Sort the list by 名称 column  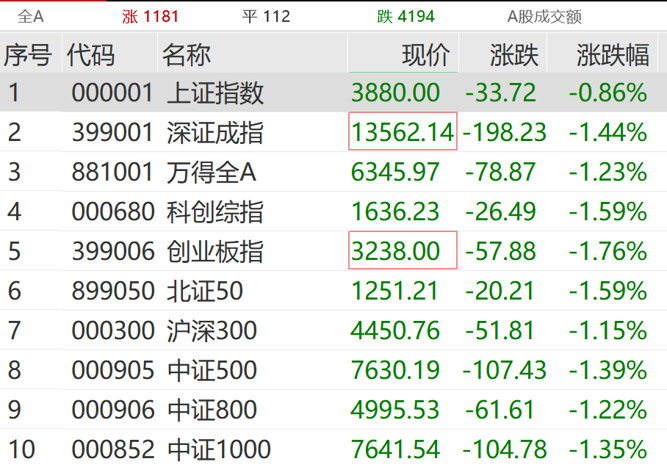[x=187, y=55]
